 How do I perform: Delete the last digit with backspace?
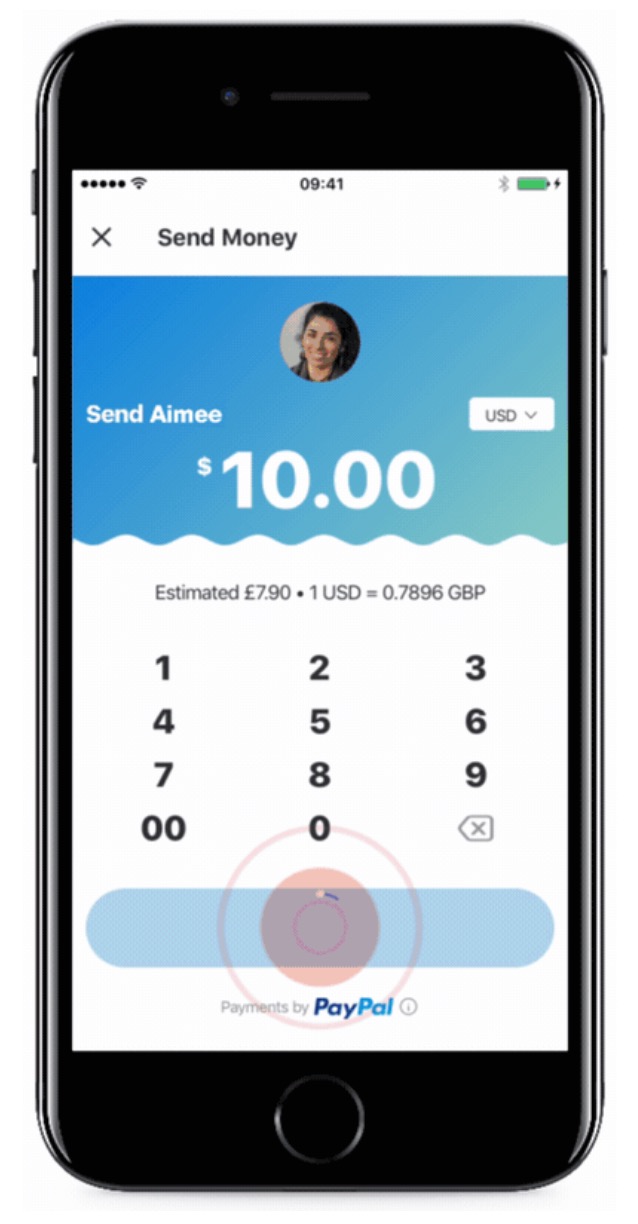[475, 828]
